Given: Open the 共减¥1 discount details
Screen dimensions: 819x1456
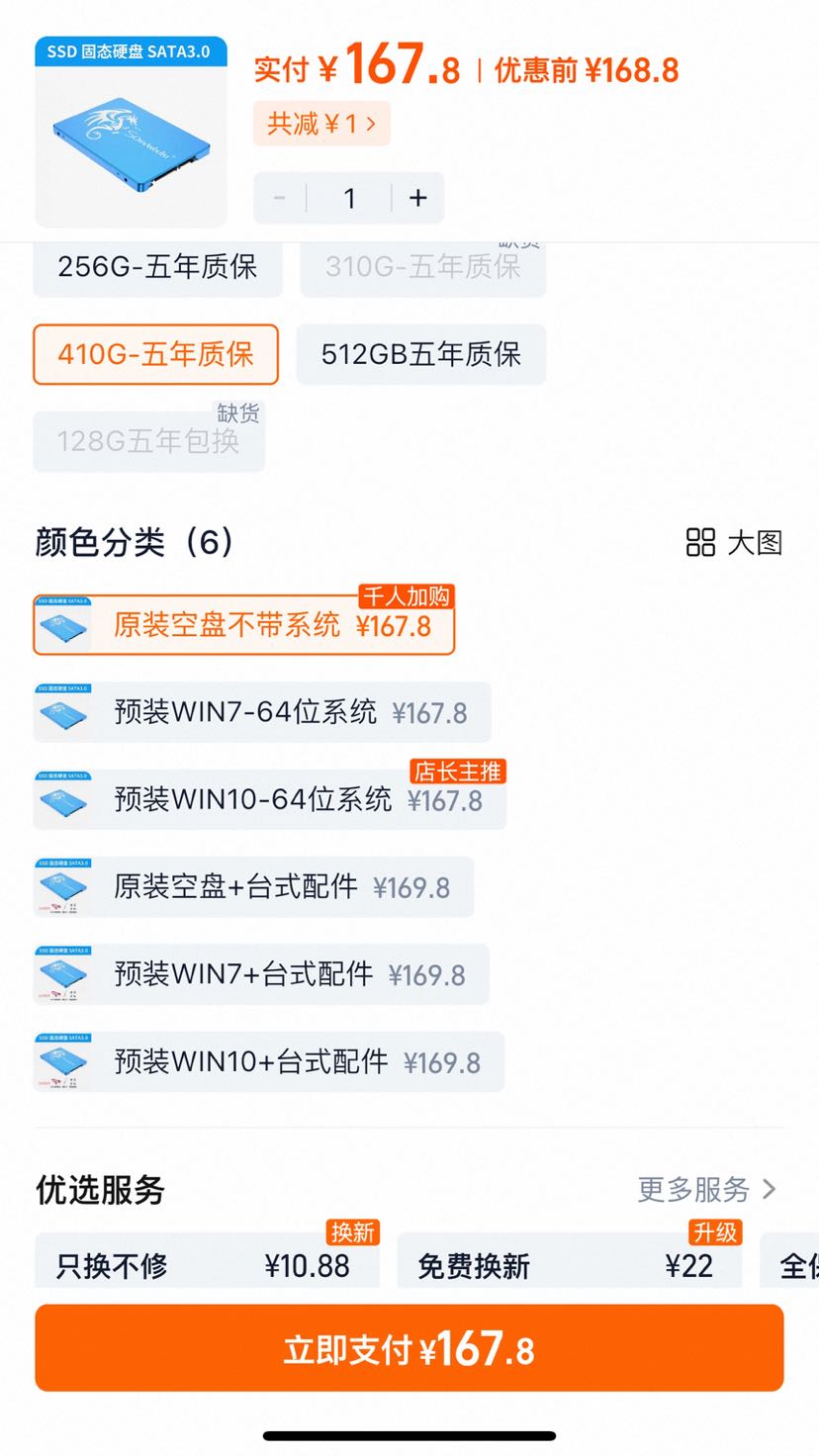Looking at the screenshot, I should [x=321, y=124].
